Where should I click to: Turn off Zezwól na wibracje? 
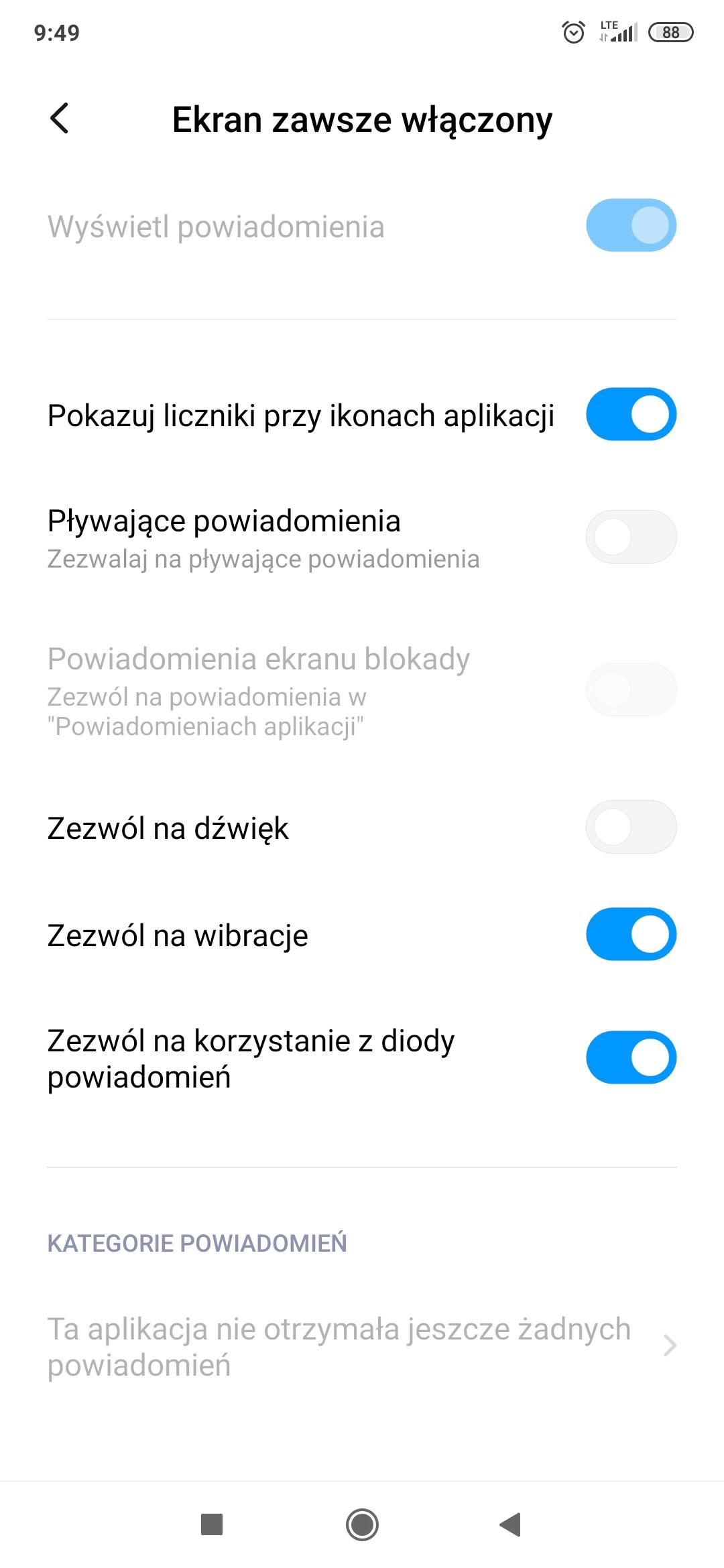tap(631, 934)
